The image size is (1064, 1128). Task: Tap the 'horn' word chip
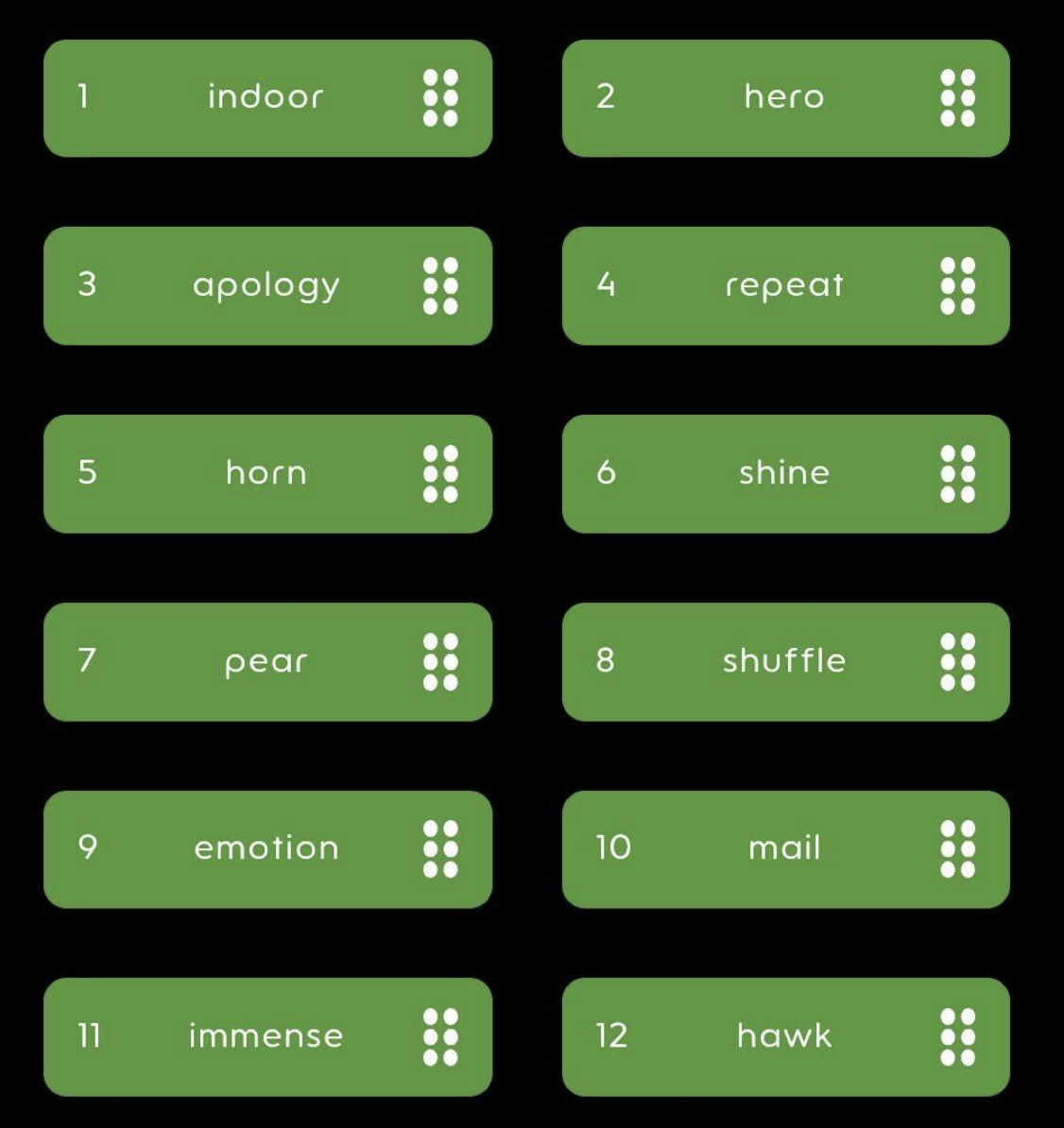266,473
